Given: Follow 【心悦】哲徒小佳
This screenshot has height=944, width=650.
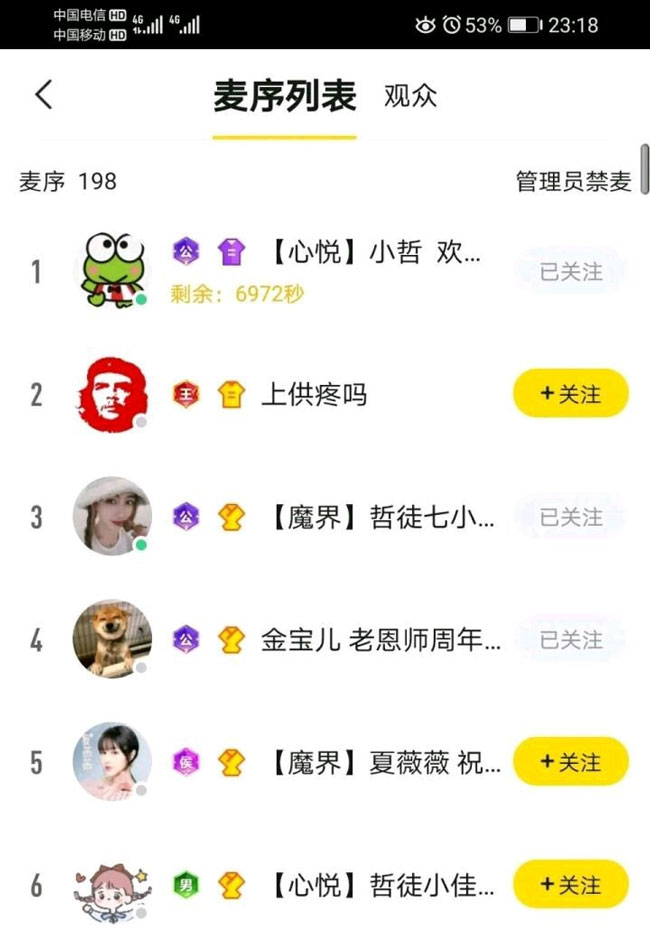Looking at the screenshot, I should point(570,885).
